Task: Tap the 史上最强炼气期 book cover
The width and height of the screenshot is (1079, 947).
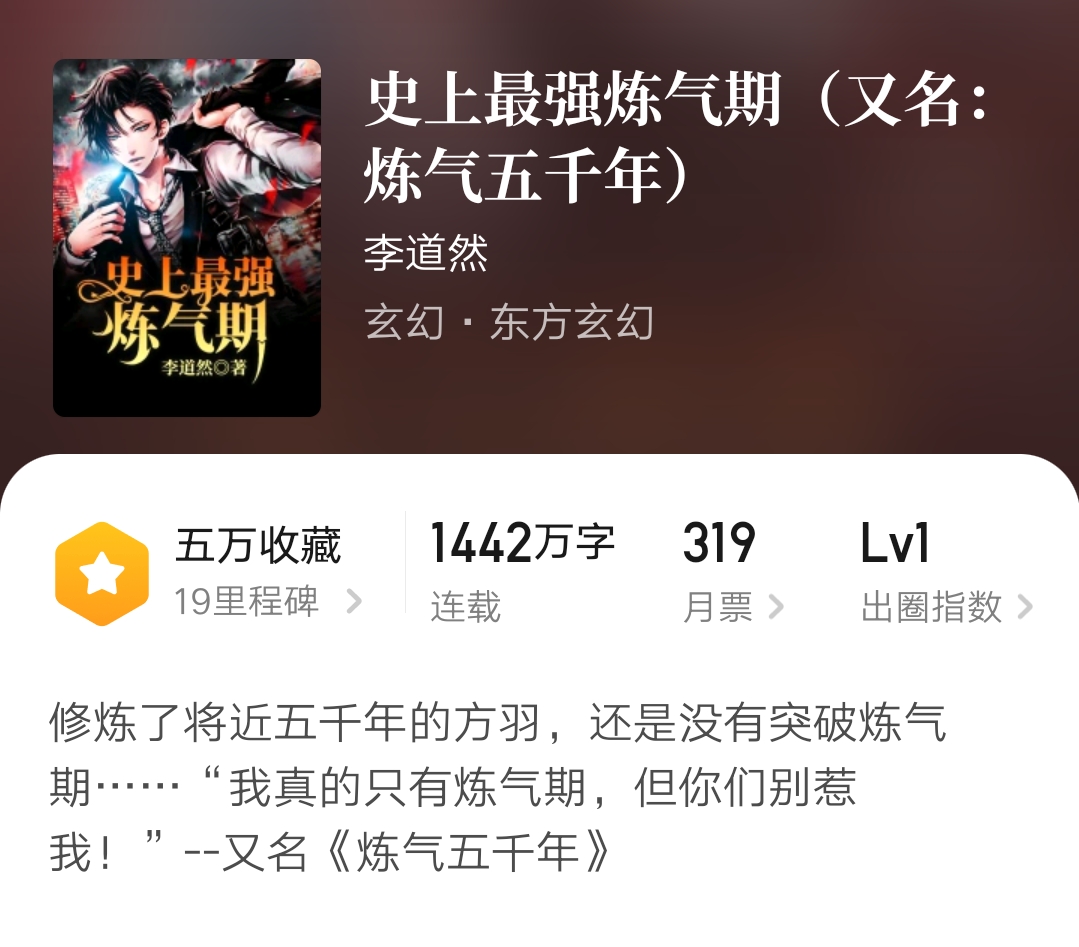Action: pyautogui.click(x=187, y=238)
